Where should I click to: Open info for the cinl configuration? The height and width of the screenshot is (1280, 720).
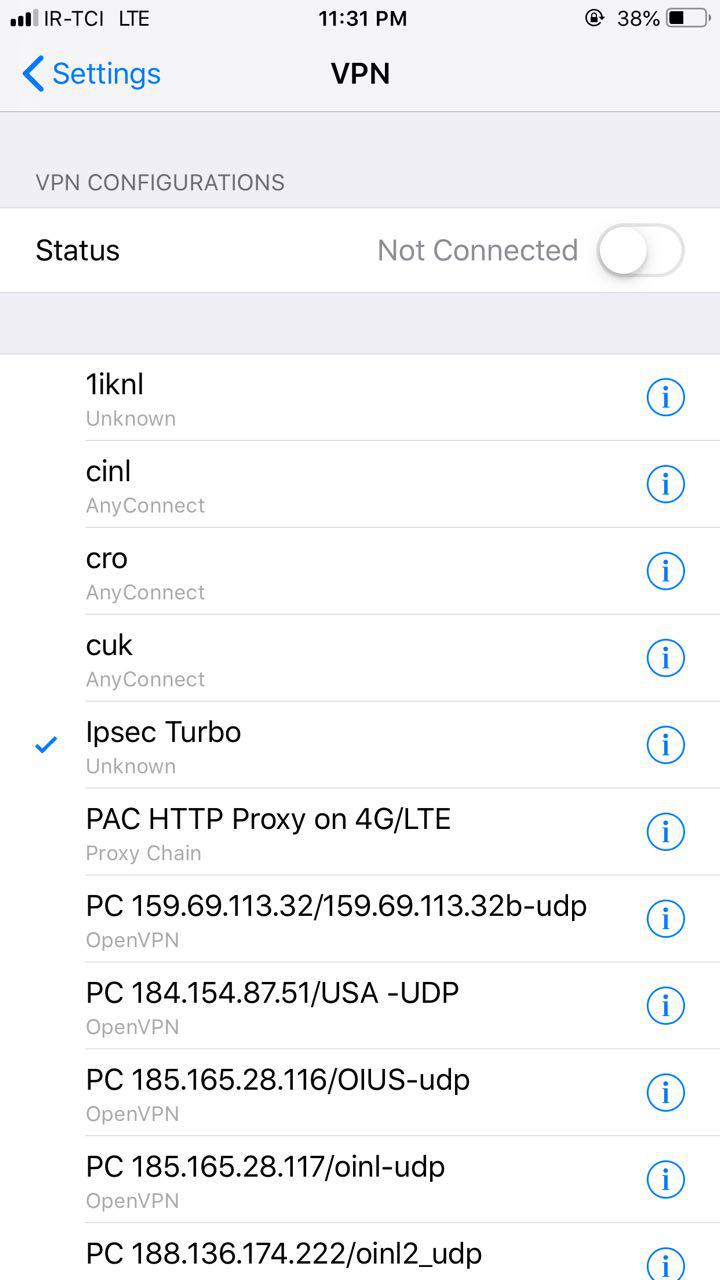[665, 485]
